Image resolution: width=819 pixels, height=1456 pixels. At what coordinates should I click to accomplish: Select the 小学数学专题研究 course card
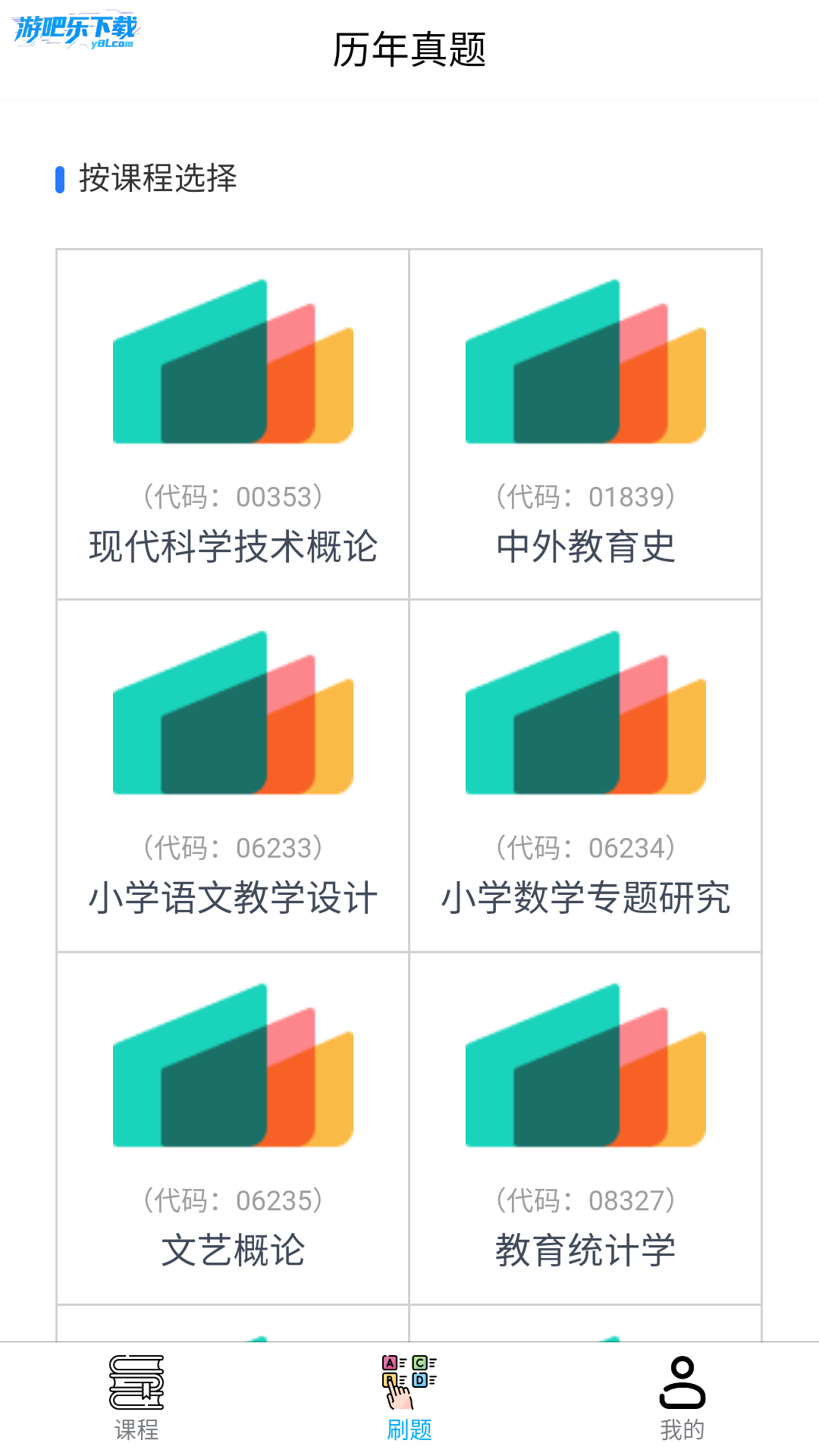pos(585,776)
